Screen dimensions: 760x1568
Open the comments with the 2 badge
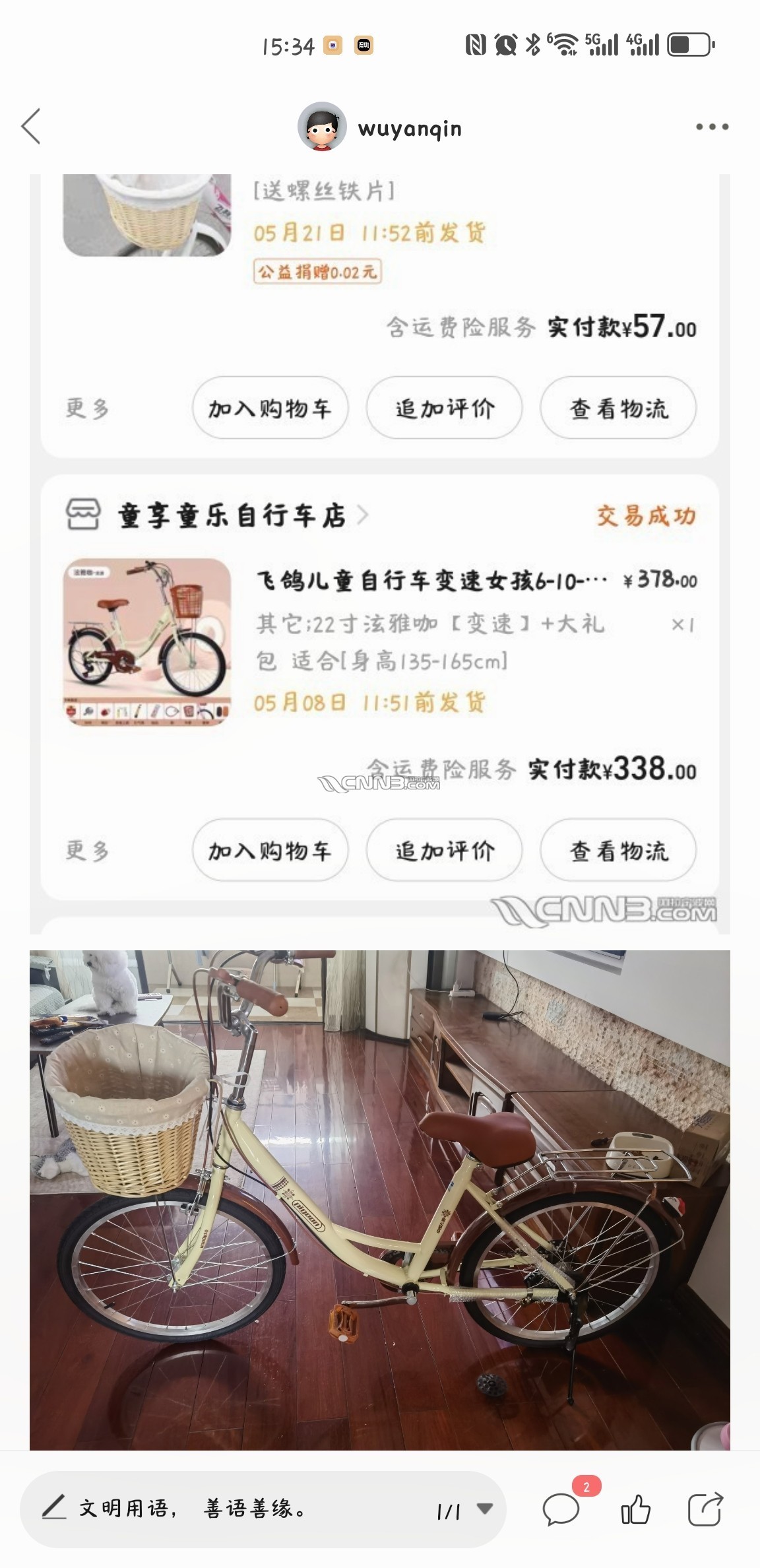(x=561, y=1509)
